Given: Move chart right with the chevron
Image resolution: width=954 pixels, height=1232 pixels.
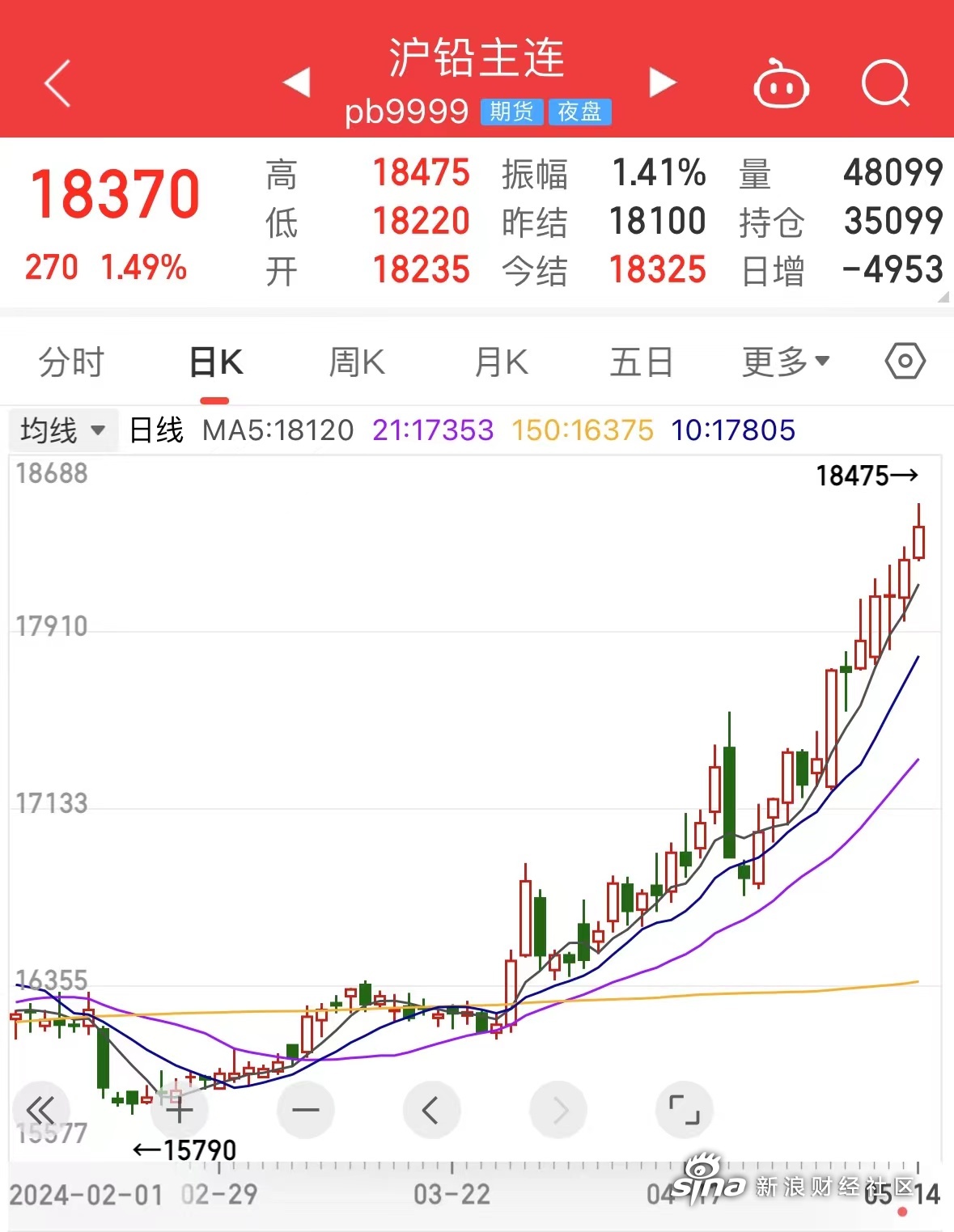Looking at the screenshot, I should (x=558, y=1110).
